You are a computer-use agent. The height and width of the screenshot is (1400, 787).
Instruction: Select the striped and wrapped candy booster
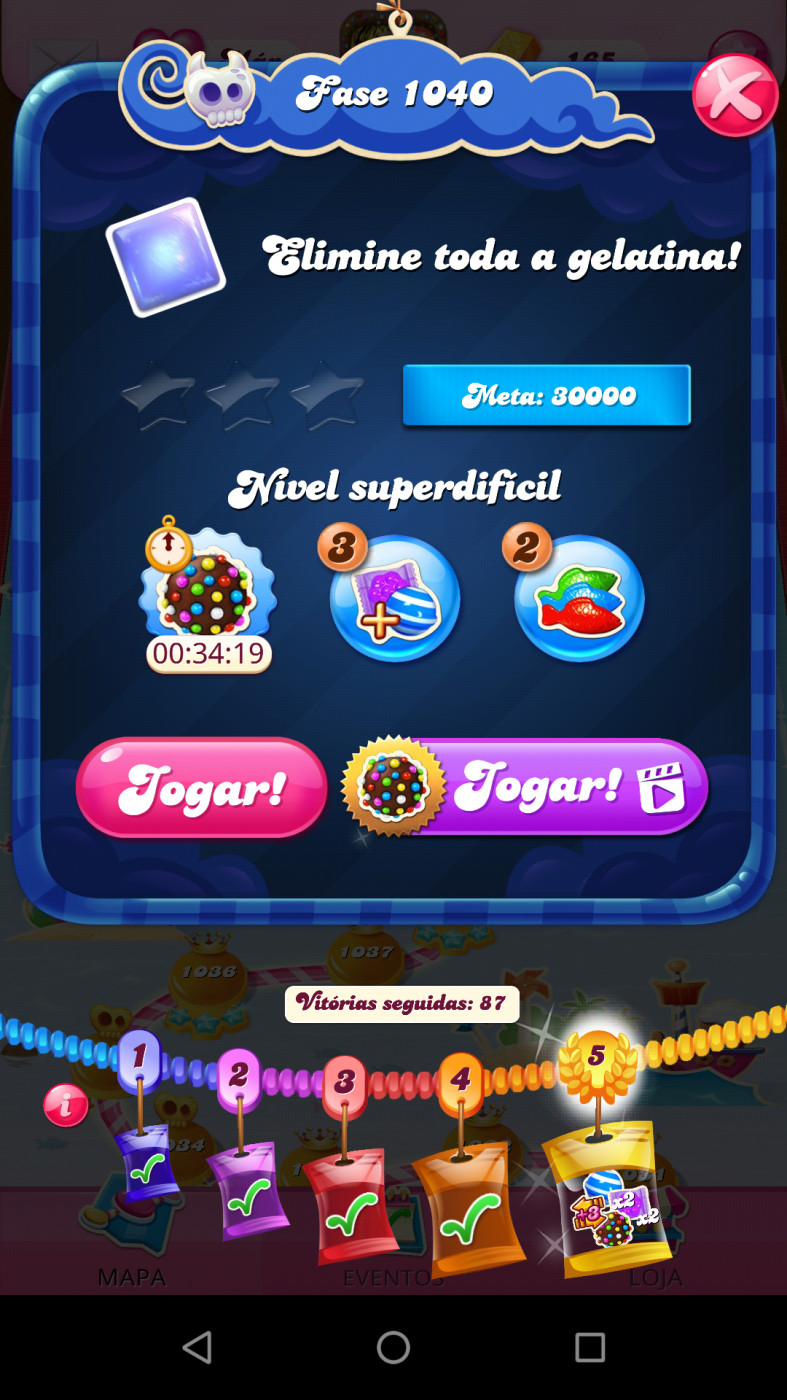(394, 598)
